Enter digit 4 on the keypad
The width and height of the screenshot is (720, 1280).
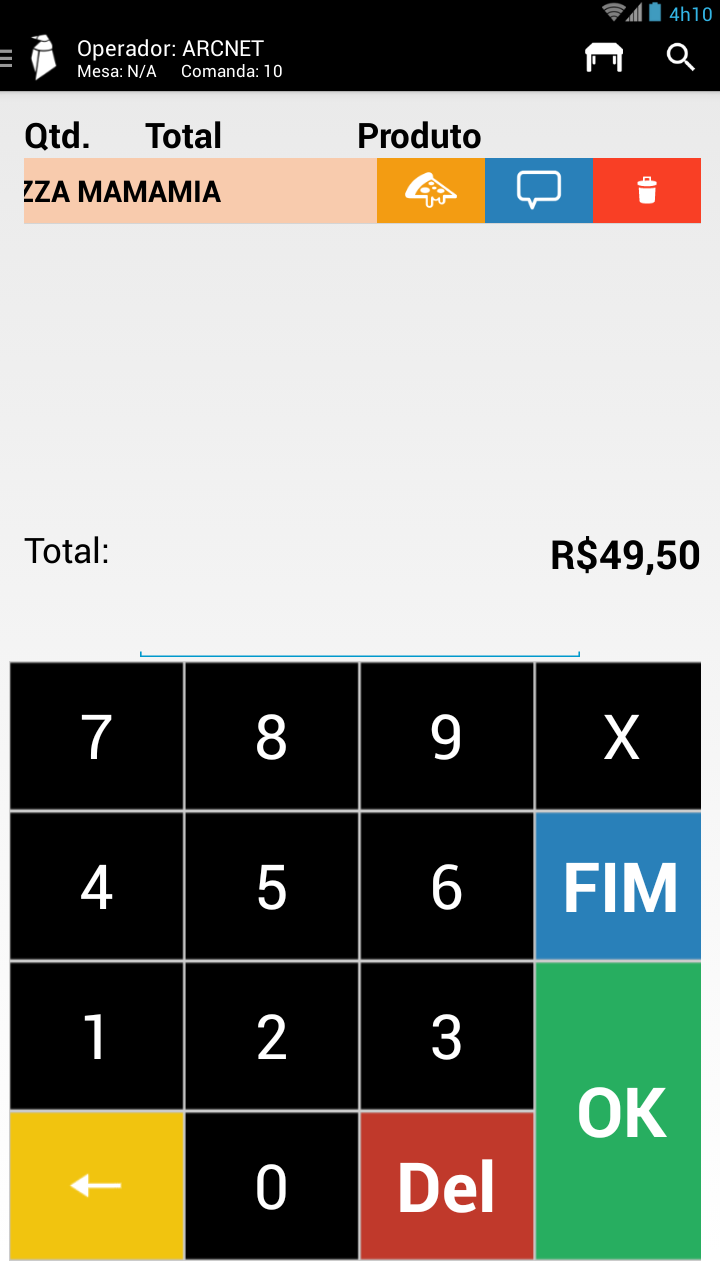97,886
